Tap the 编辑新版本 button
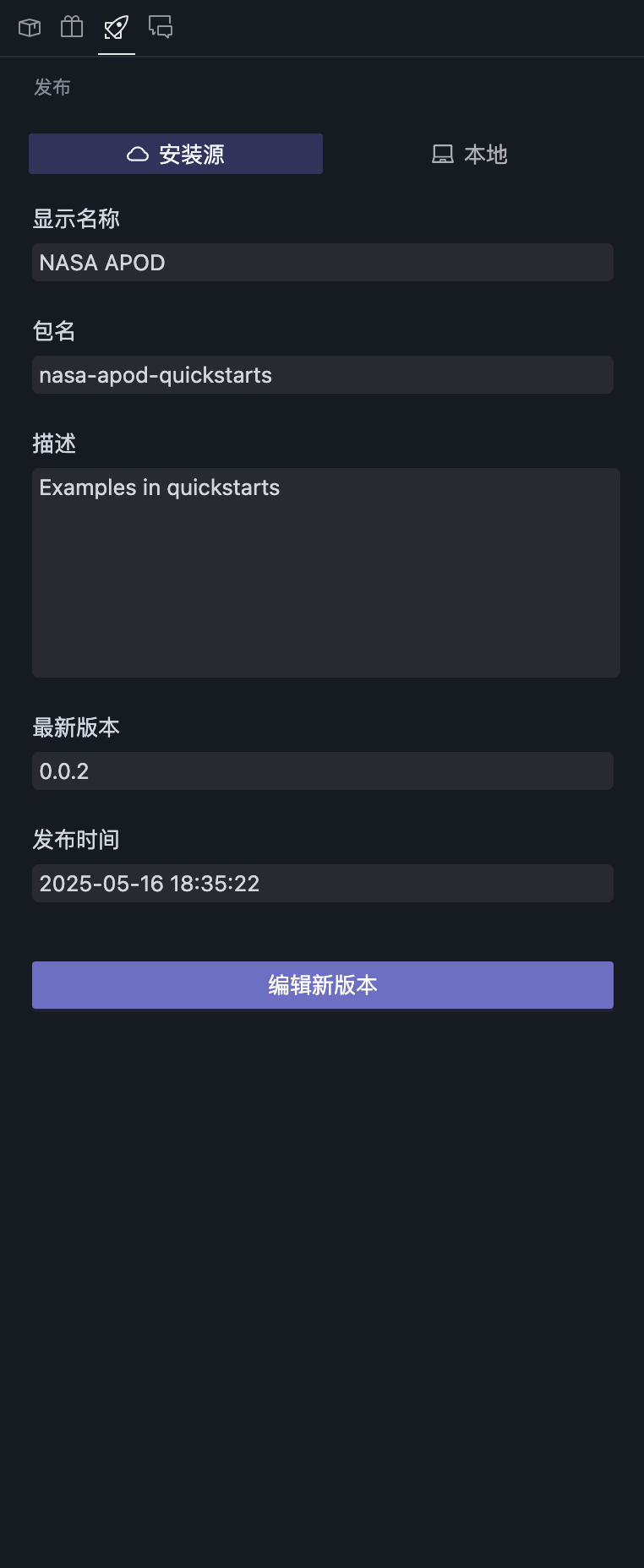This screenshot has width=644, height=1568. [x=323, y=985]
